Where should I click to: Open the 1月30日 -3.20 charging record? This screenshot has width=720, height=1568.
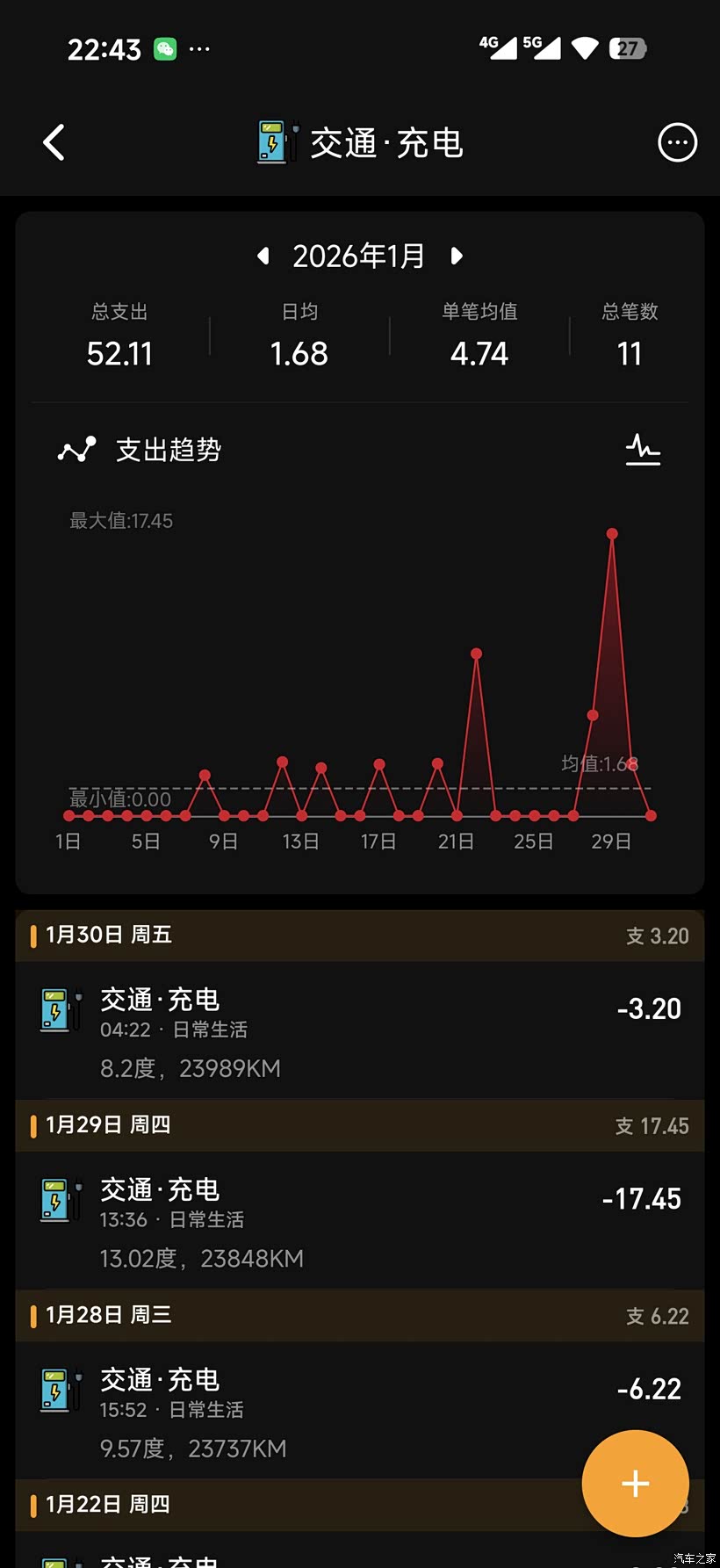tap(360, 1030)
